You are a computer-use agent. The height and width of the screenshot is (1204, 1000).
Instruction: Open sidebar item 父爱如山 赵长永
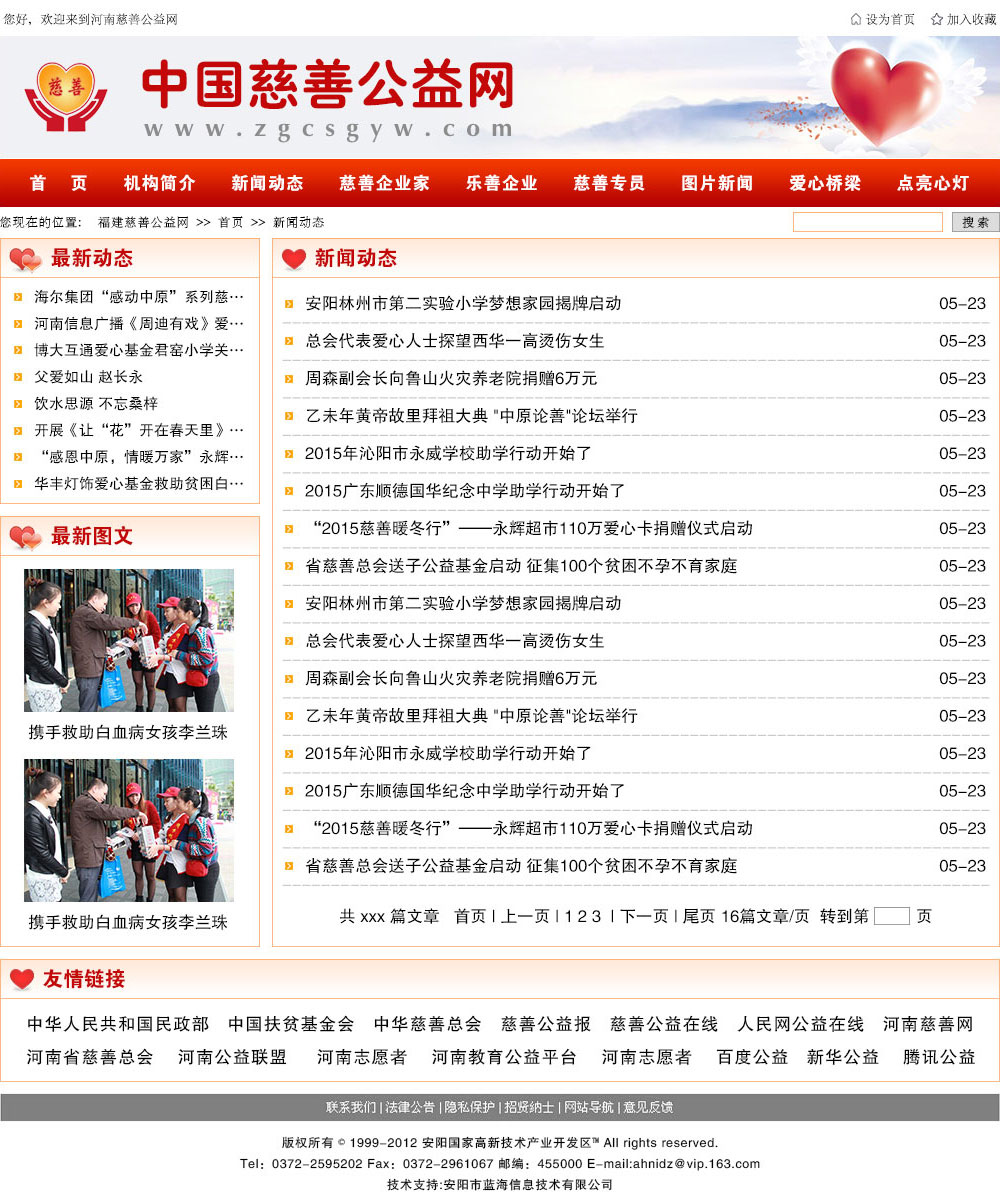coord(89,377)
